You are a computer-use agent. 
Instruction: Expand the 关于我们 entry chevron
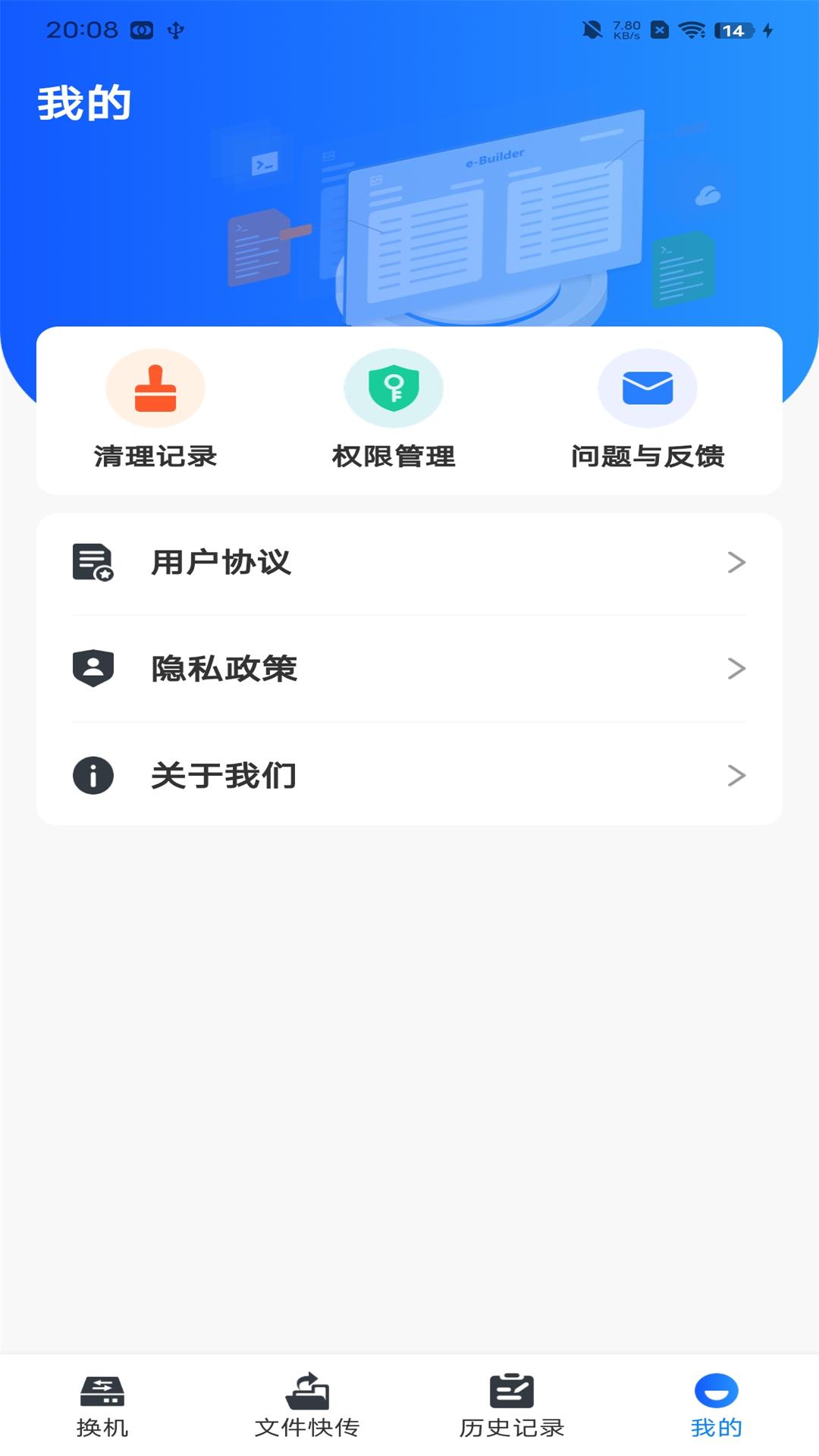(x=736, y=775)
